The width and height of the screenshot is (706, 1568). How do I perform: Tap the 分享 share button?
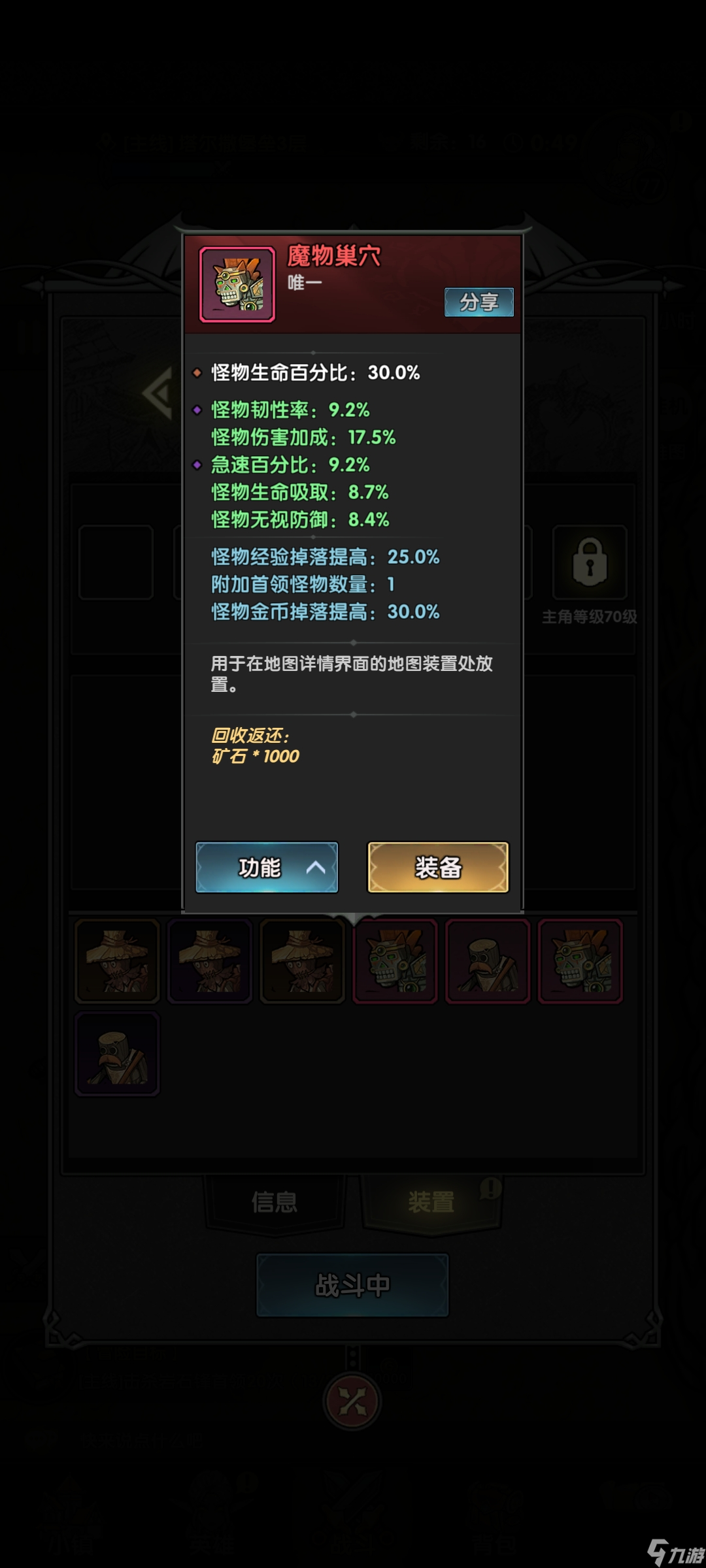pyautogui.click(x=479, y=302)
